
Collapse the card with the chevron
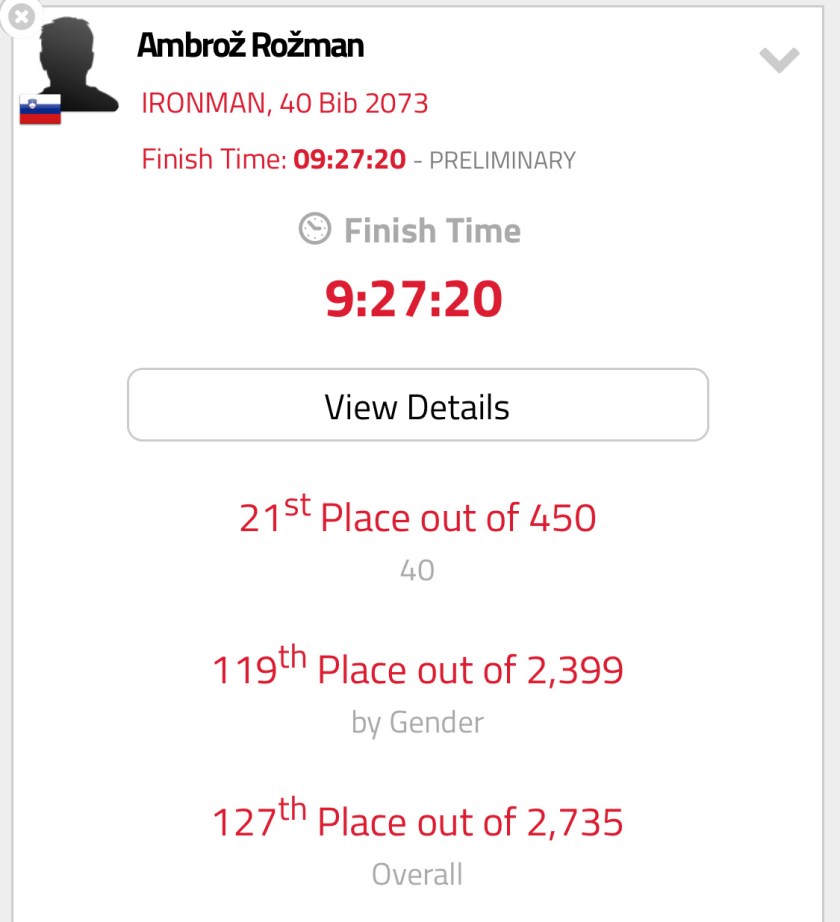coord(778,60)
